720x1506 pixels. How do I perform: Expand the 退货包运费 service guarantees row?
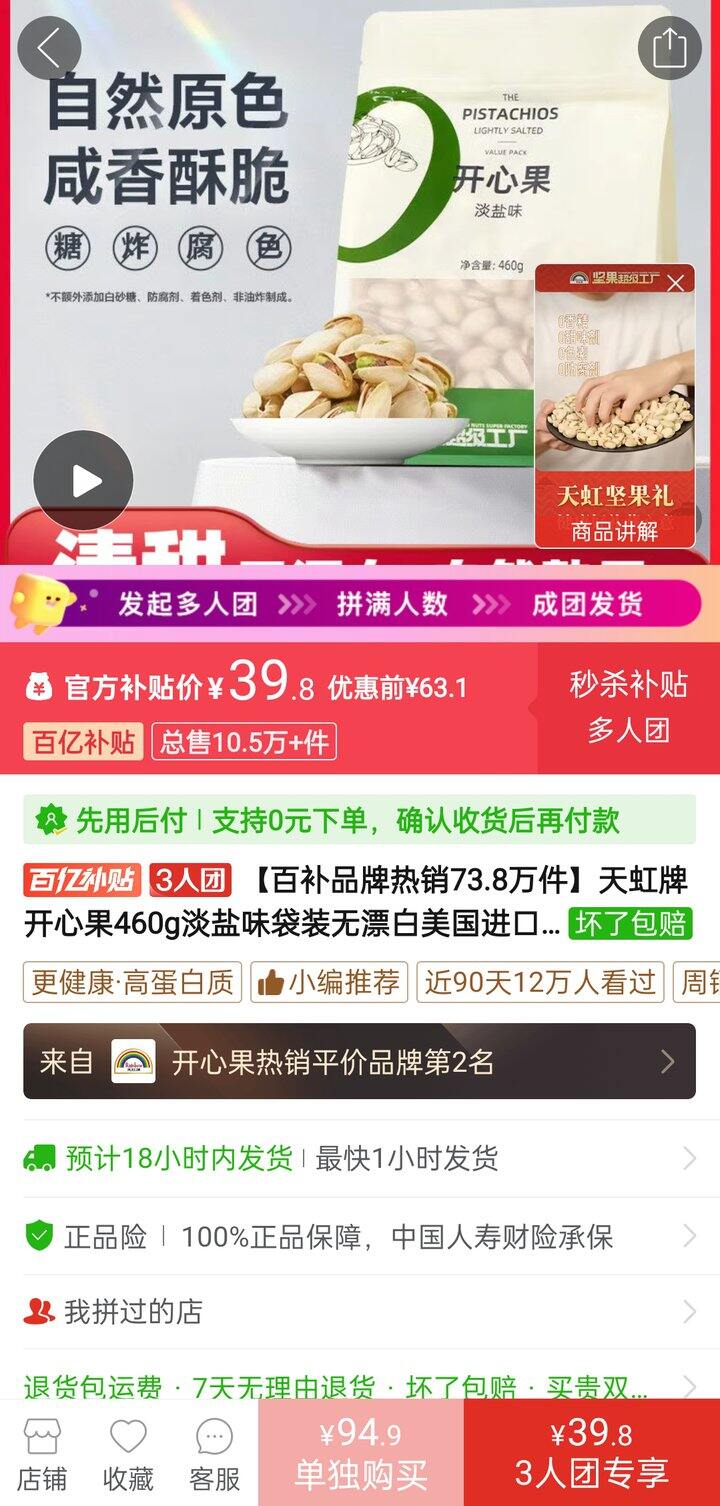tap(360, 1387)
